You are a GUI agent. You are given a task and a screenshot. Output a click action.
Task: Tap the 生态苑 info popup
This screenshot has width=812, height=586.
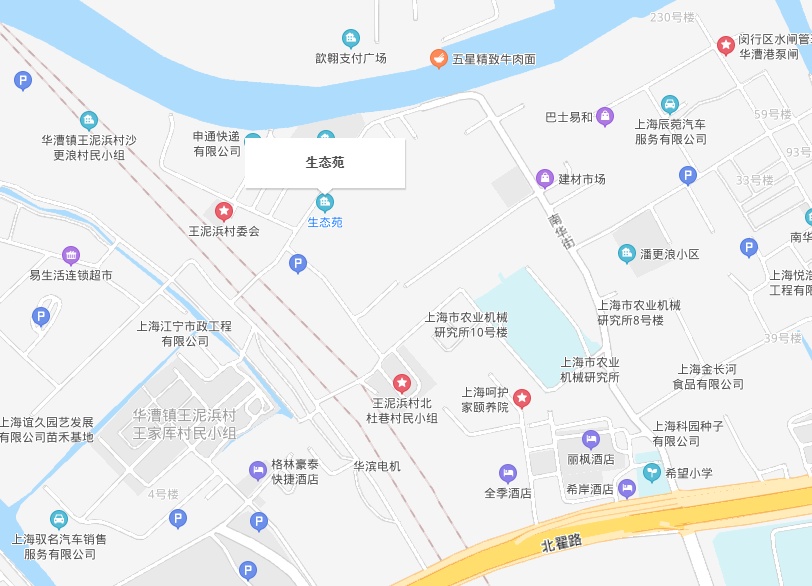point(325,162)
